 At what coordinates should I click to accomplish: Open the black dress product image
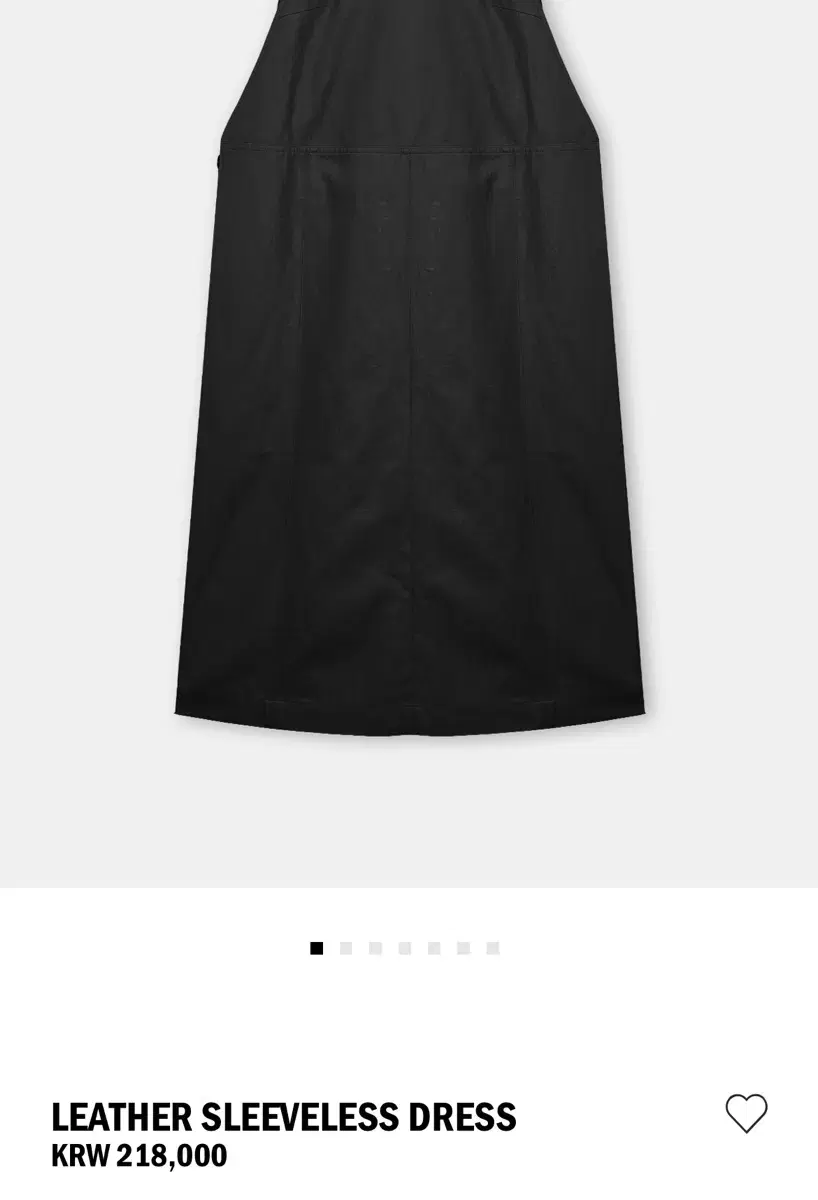(409, 400)
